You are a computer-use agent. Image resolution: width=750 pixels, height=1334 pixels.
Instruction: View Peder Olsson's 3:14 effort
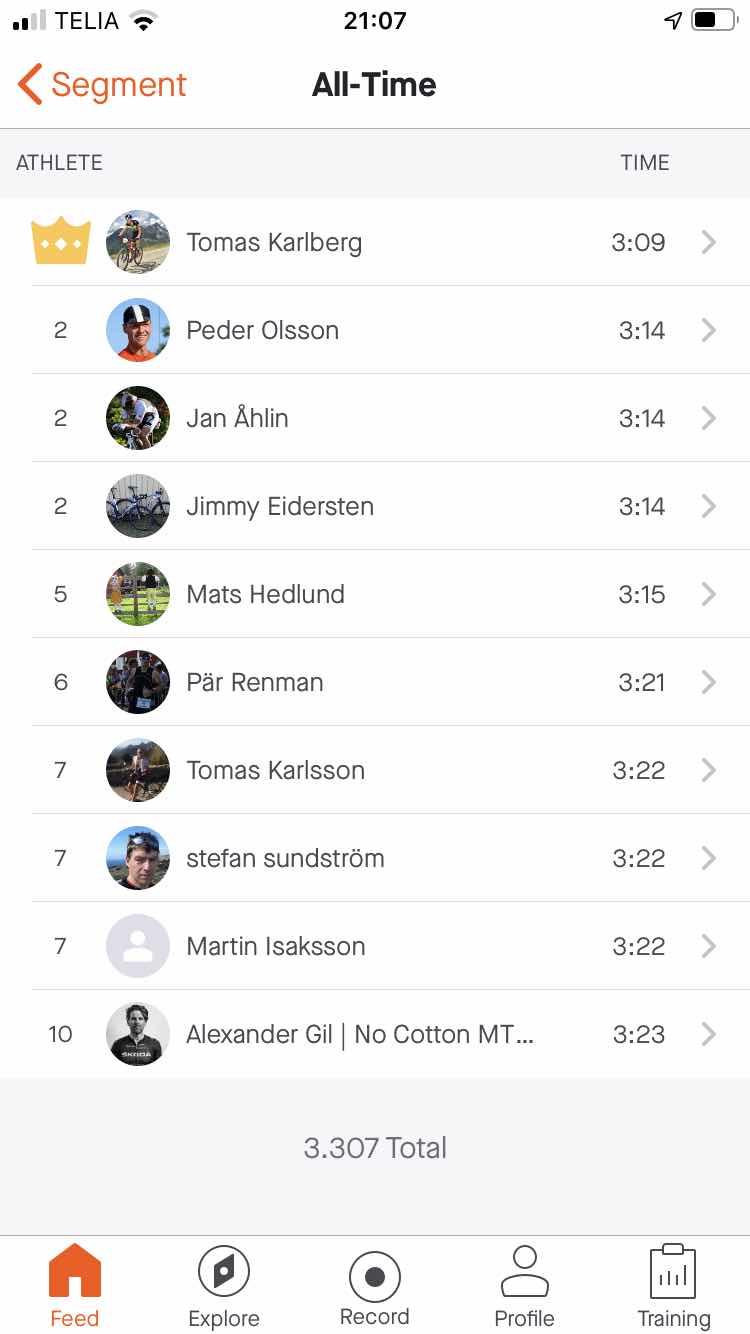pyautogui.click(x=375, y=330)
